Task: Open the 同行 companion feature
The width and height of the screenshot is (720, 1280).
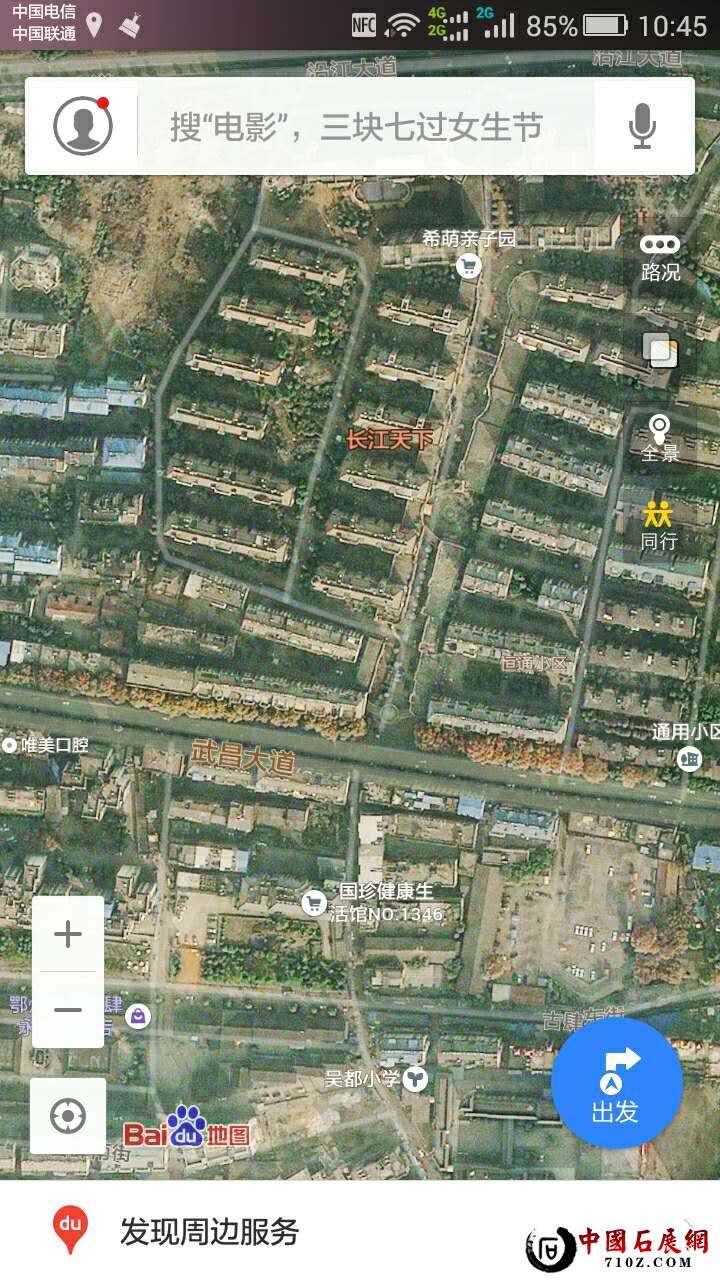Action: pyautogui.click(x=659, y=527)
